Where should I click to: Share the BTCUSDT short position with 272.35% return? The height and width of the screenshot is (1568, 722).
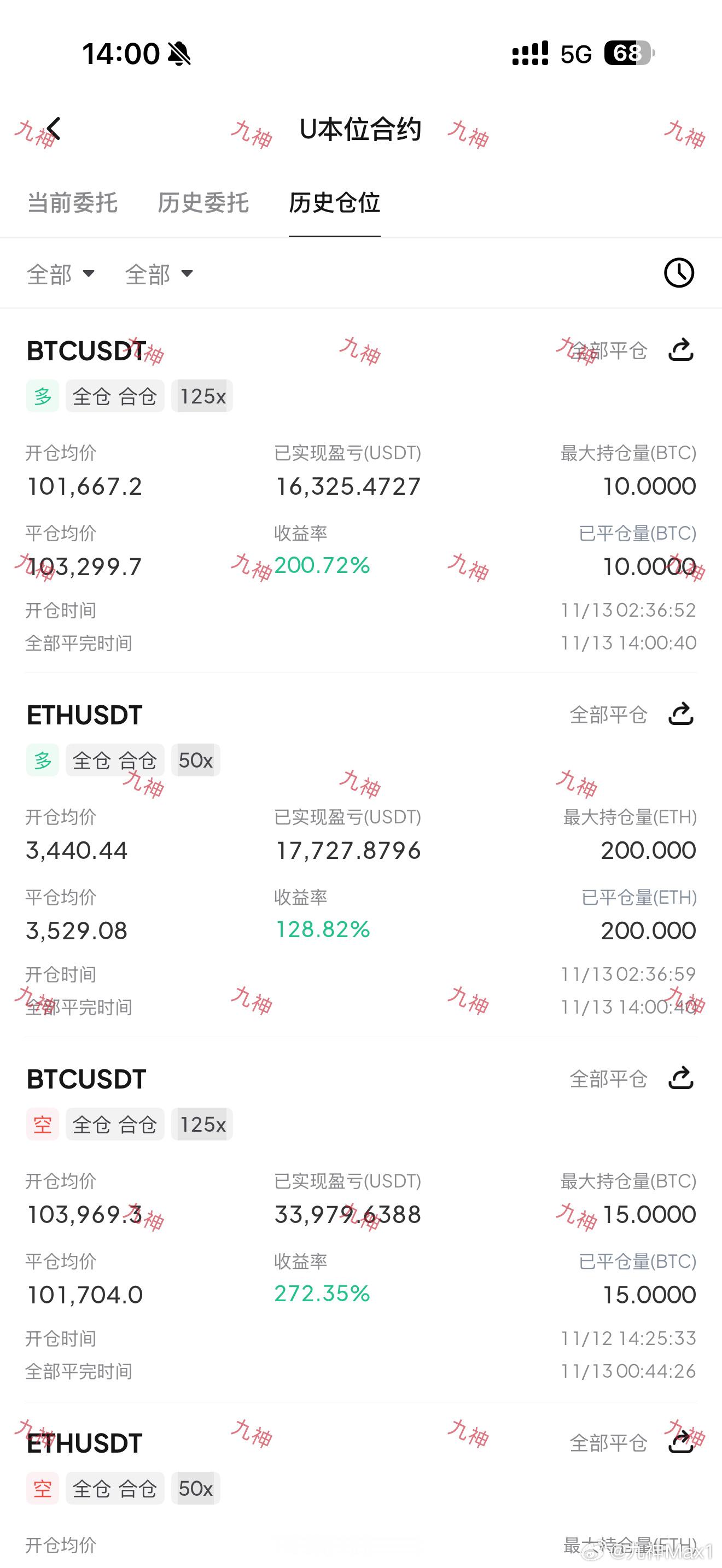(680, 1078)
